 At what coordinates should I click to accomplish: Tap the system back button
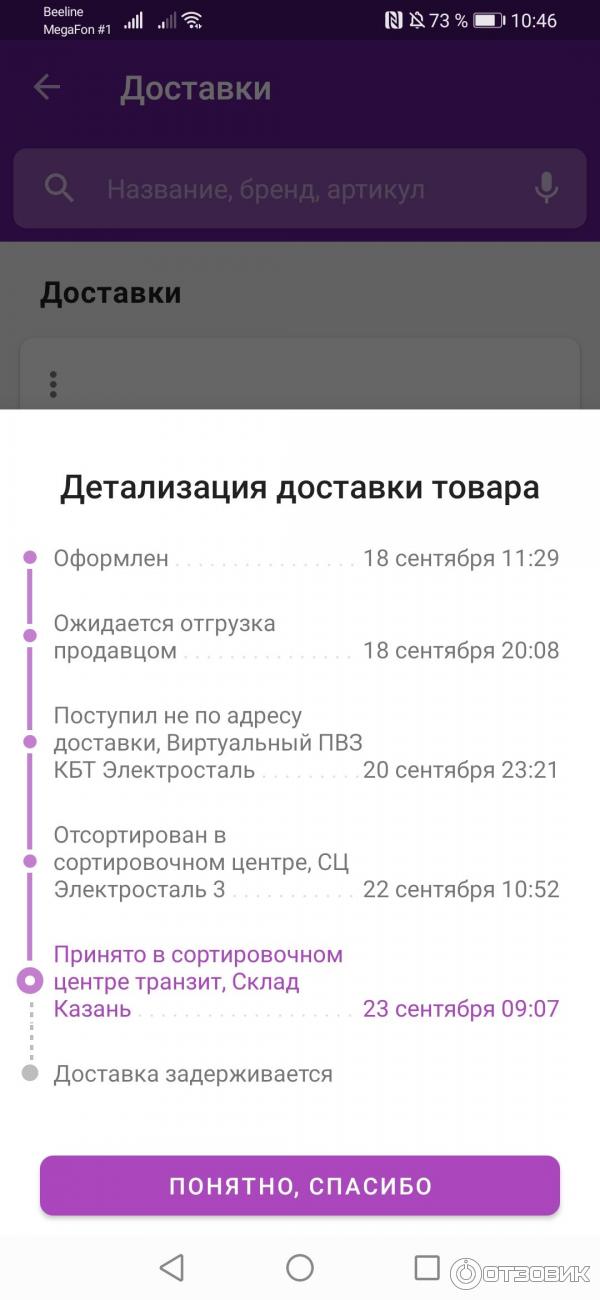click(172, 1268)
